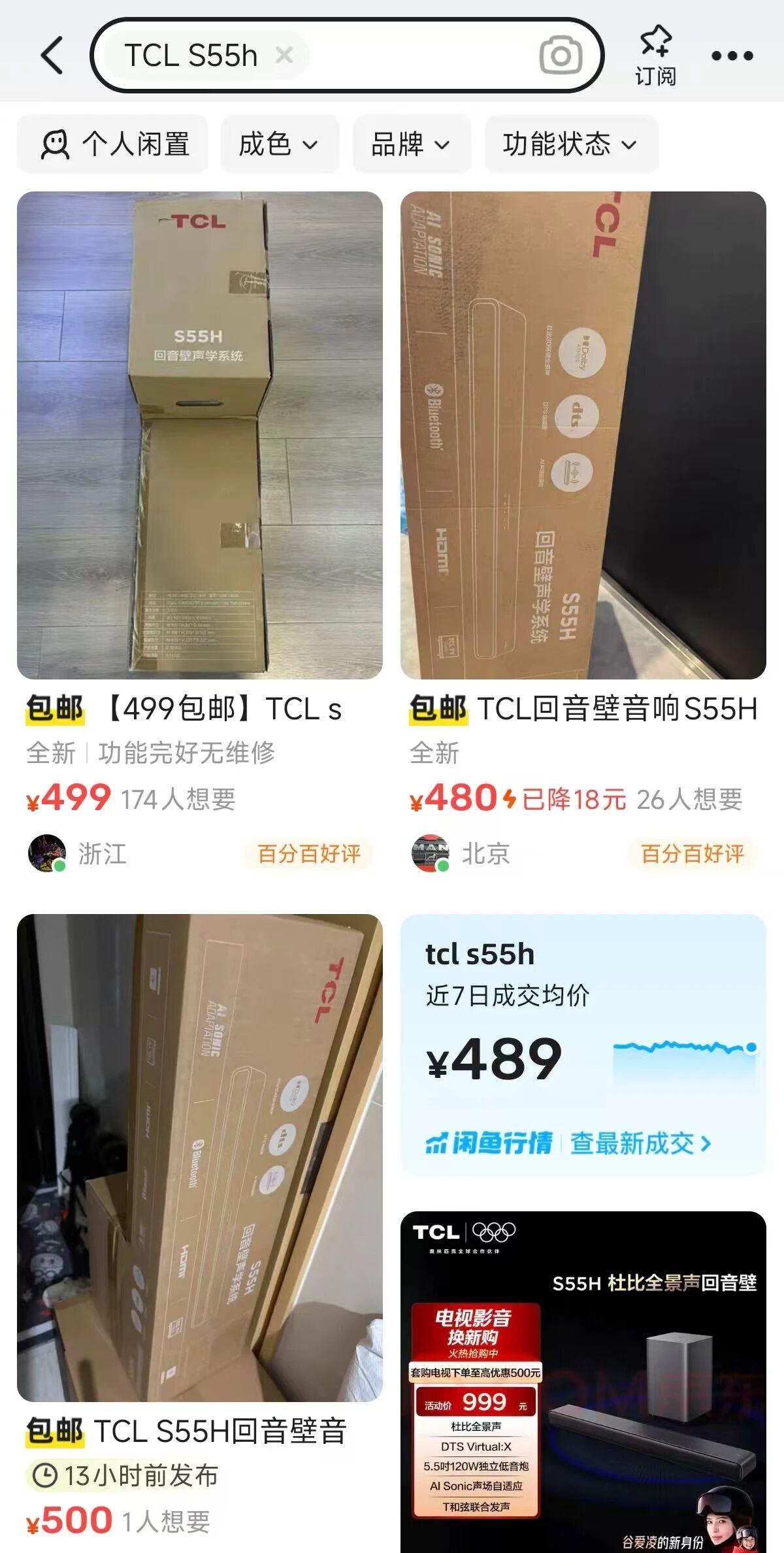Open the ¥480 listing from 北京
Screen dimensions: 784x1553
pos(583,435)
